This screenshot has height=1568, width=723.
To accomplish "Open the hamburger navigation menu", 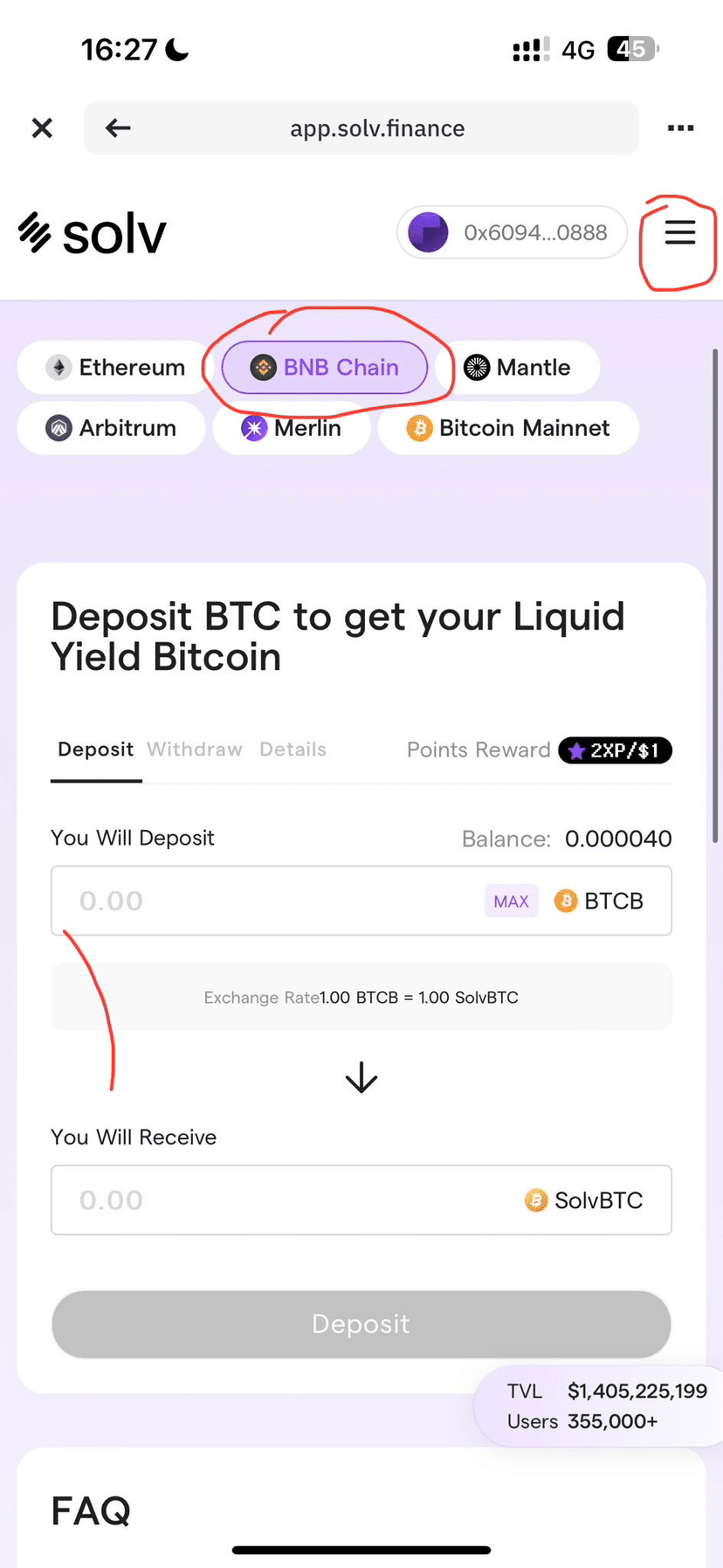I will click(679, 232).
